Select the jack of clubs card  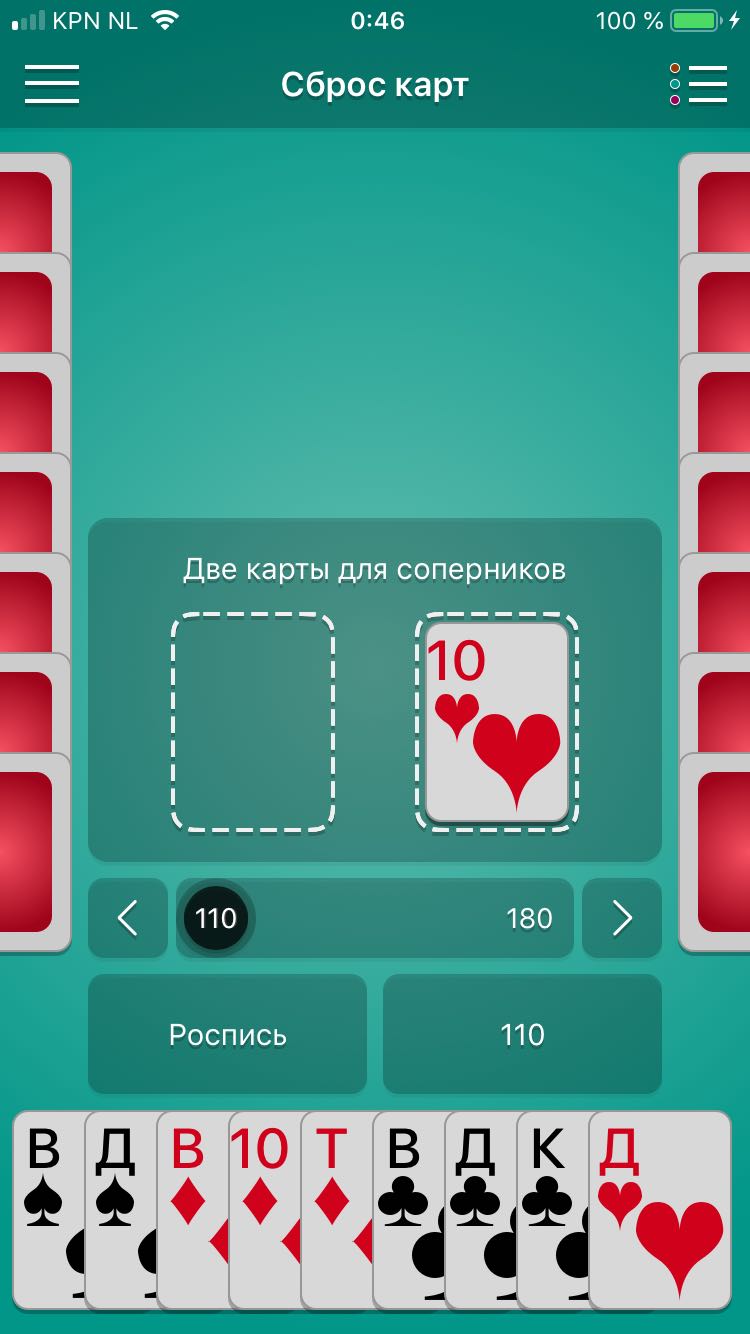(x=406, y=1200)
